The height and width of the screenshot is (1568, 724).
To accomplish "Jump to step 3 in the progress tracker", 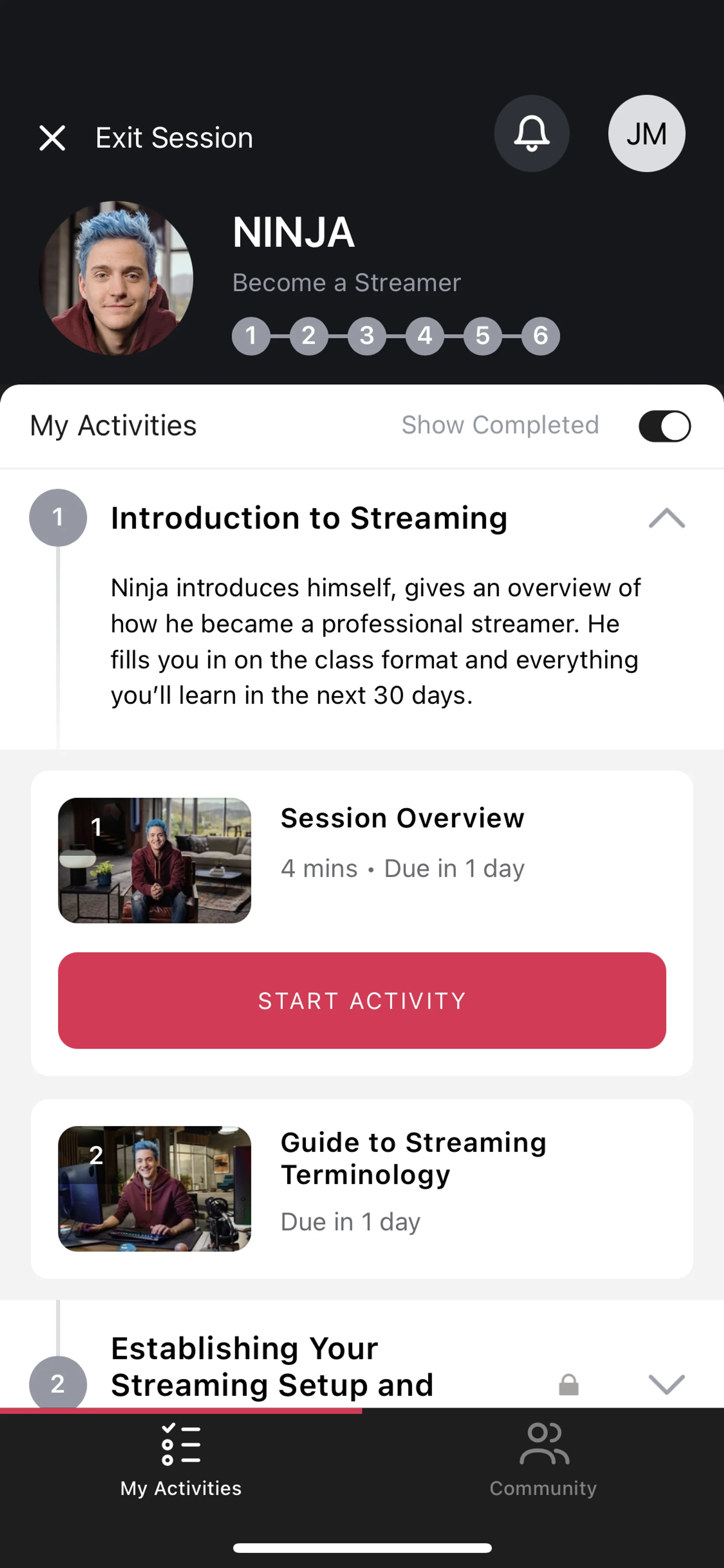I will tap(366, 335).
